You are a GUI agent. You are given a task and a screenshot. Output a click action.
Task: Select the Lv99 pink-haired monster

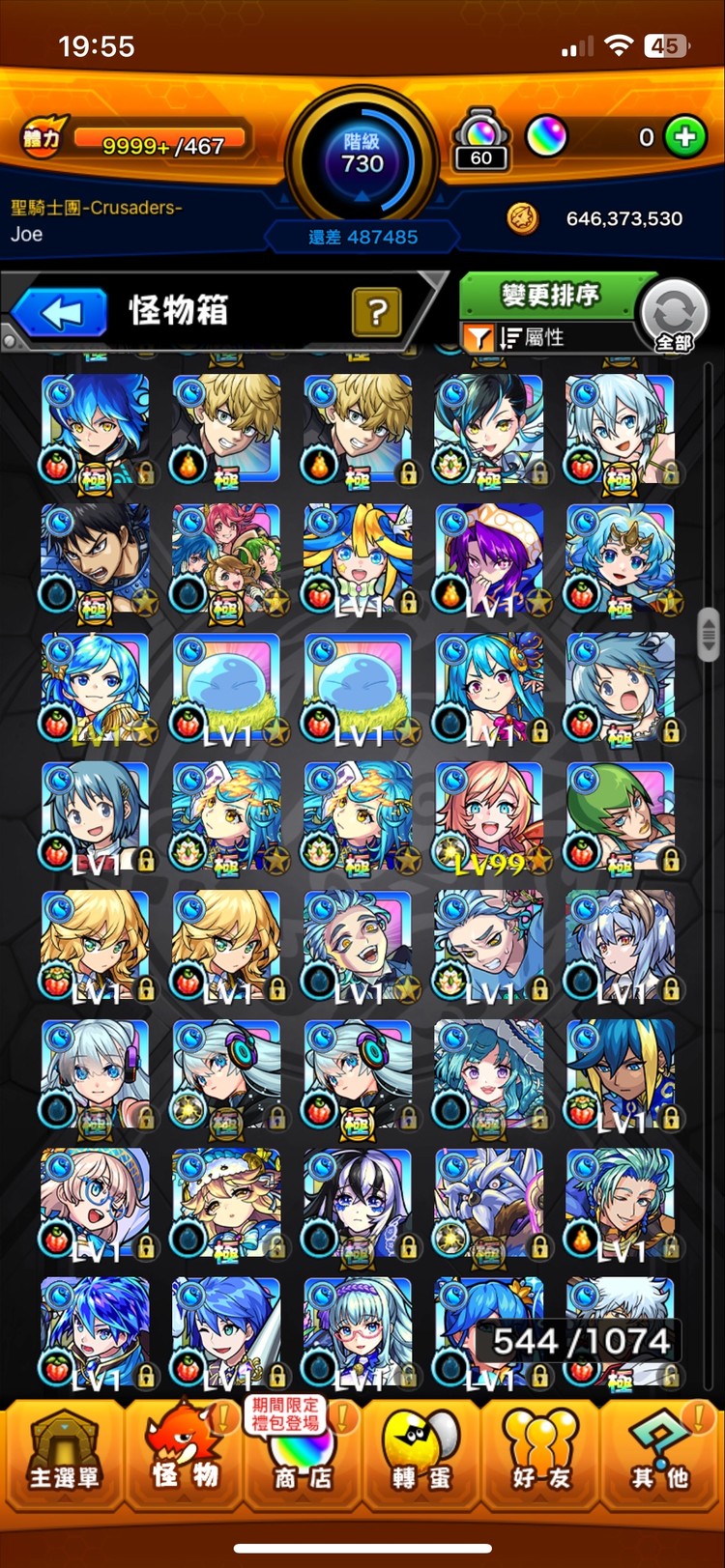tap(489, 817)
